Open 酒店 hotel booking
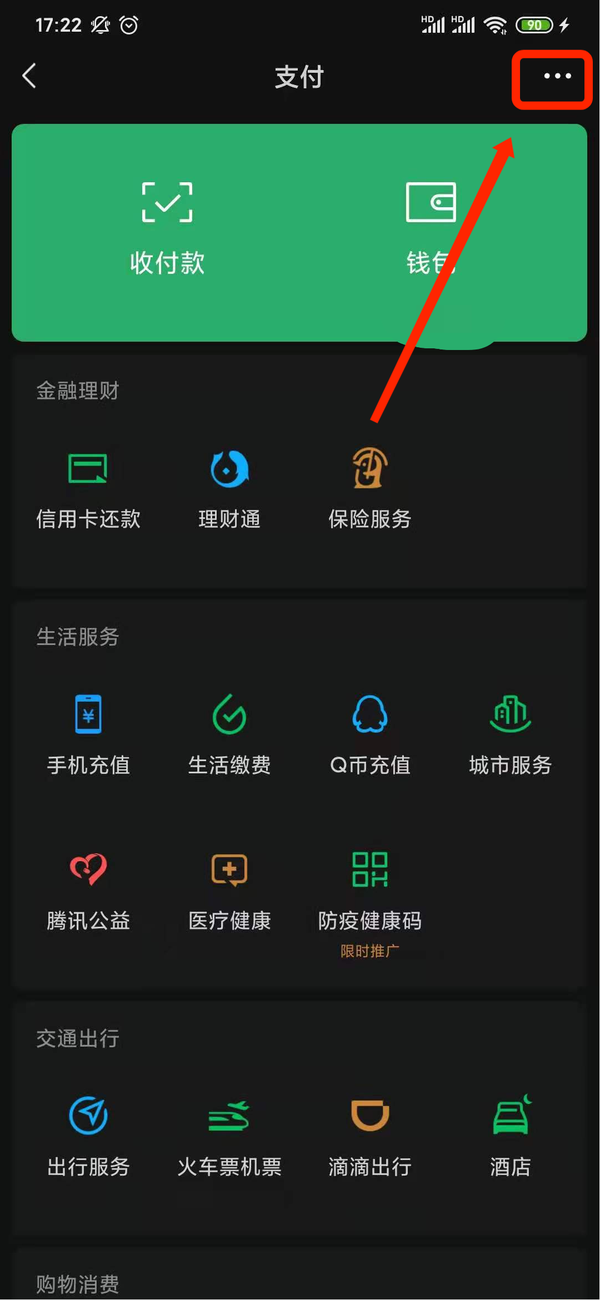Image resolution: width=600 pixels, height=1300 pixels. coord(510,1136)
